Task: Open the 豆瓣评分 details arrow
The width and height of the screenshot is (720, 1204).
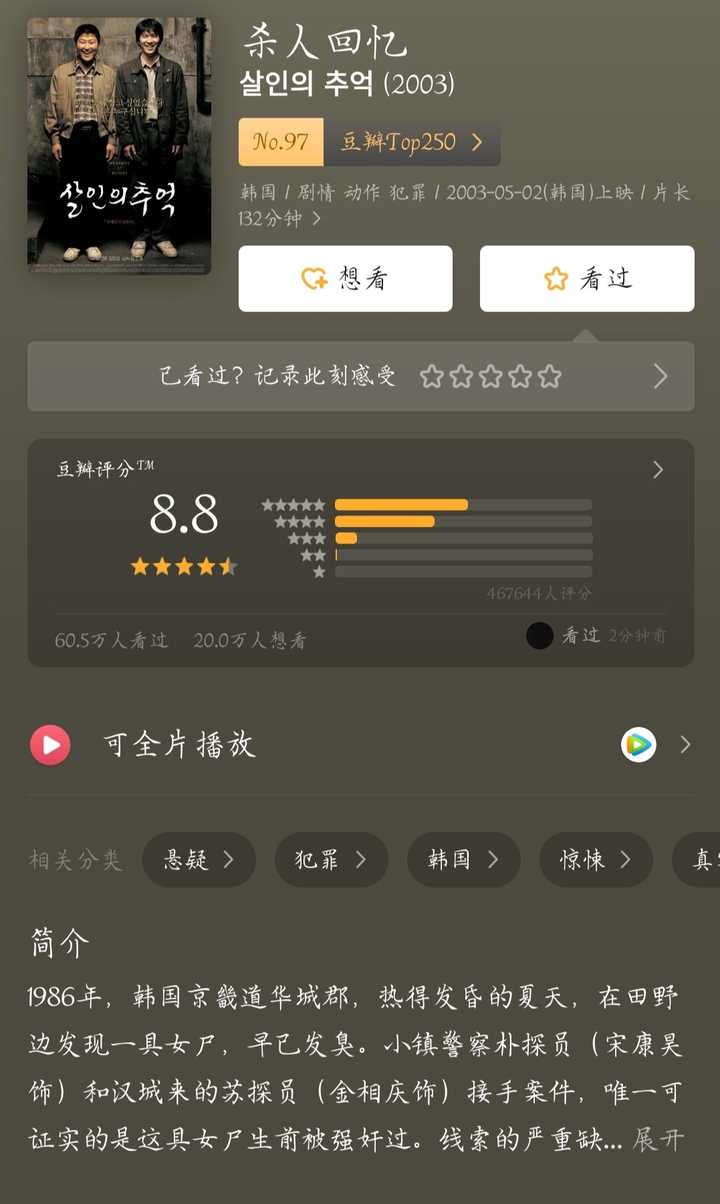Action: (657, 470)
